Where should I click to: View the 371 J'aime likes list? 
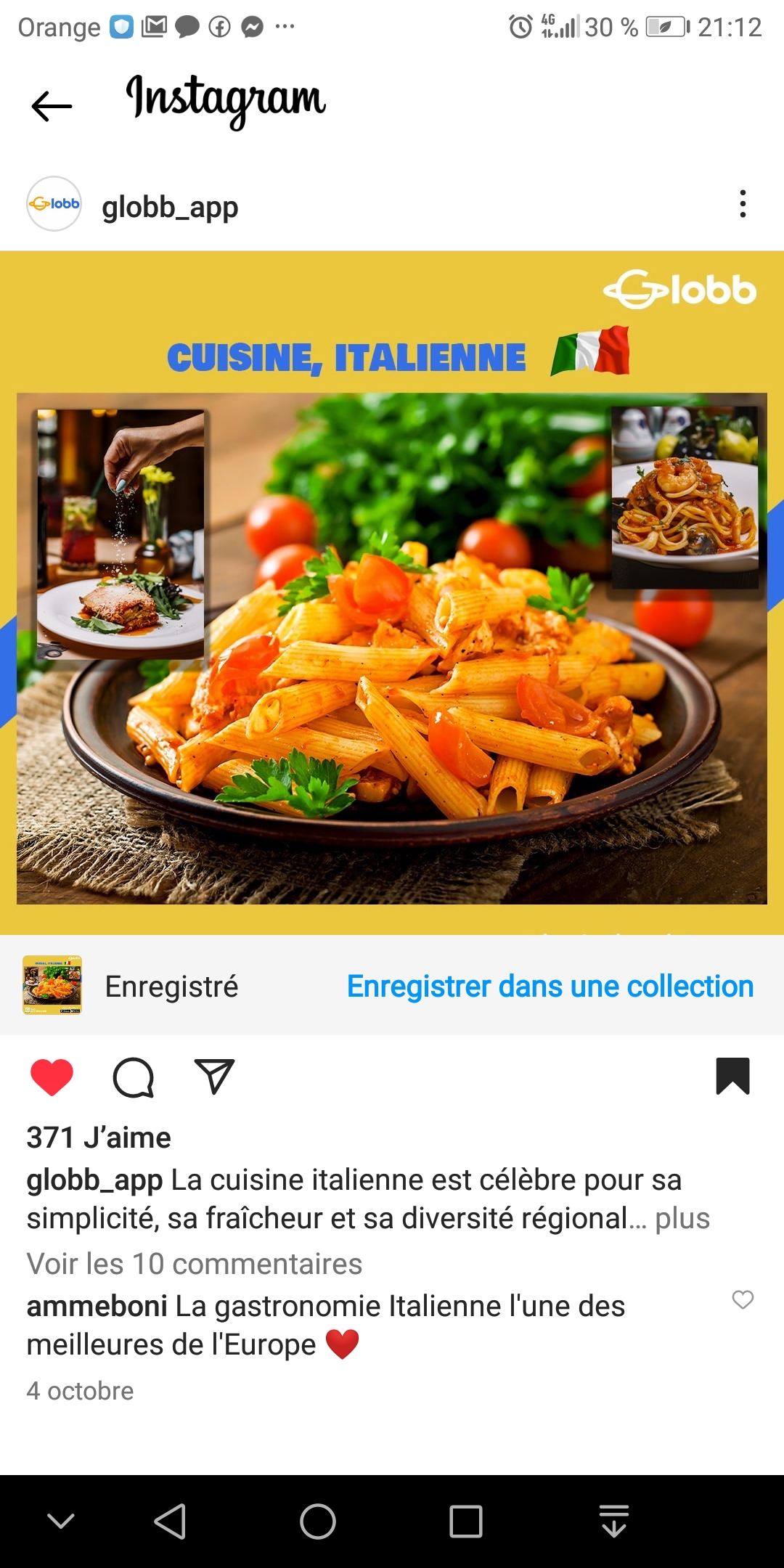[x=99, y=1138]
